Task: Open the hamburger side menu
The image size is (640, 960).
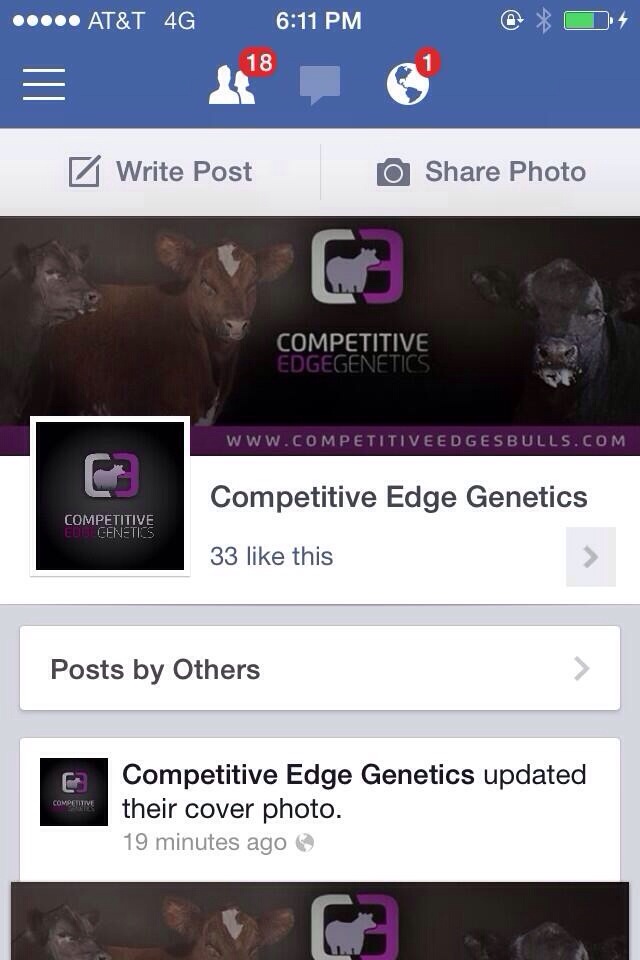Action: click(x=44, y=84)
